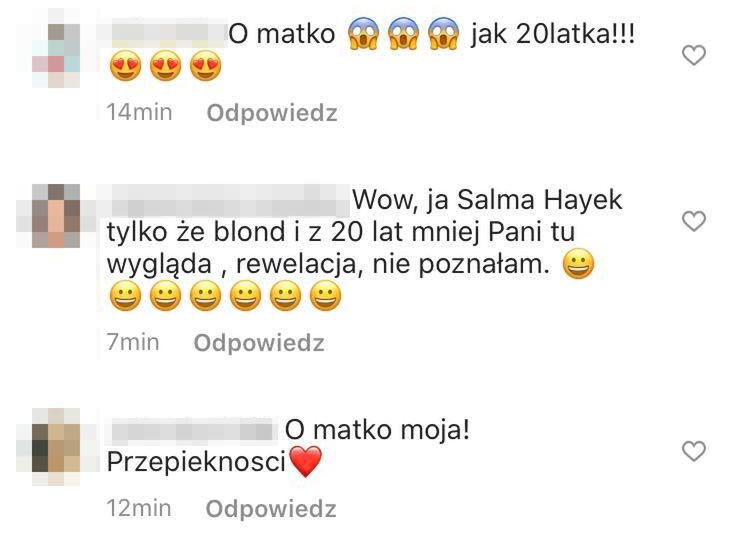Reply to the Salma Hayek comment
The height and width of the screenshot is (548, 750).
click(259, 343)
